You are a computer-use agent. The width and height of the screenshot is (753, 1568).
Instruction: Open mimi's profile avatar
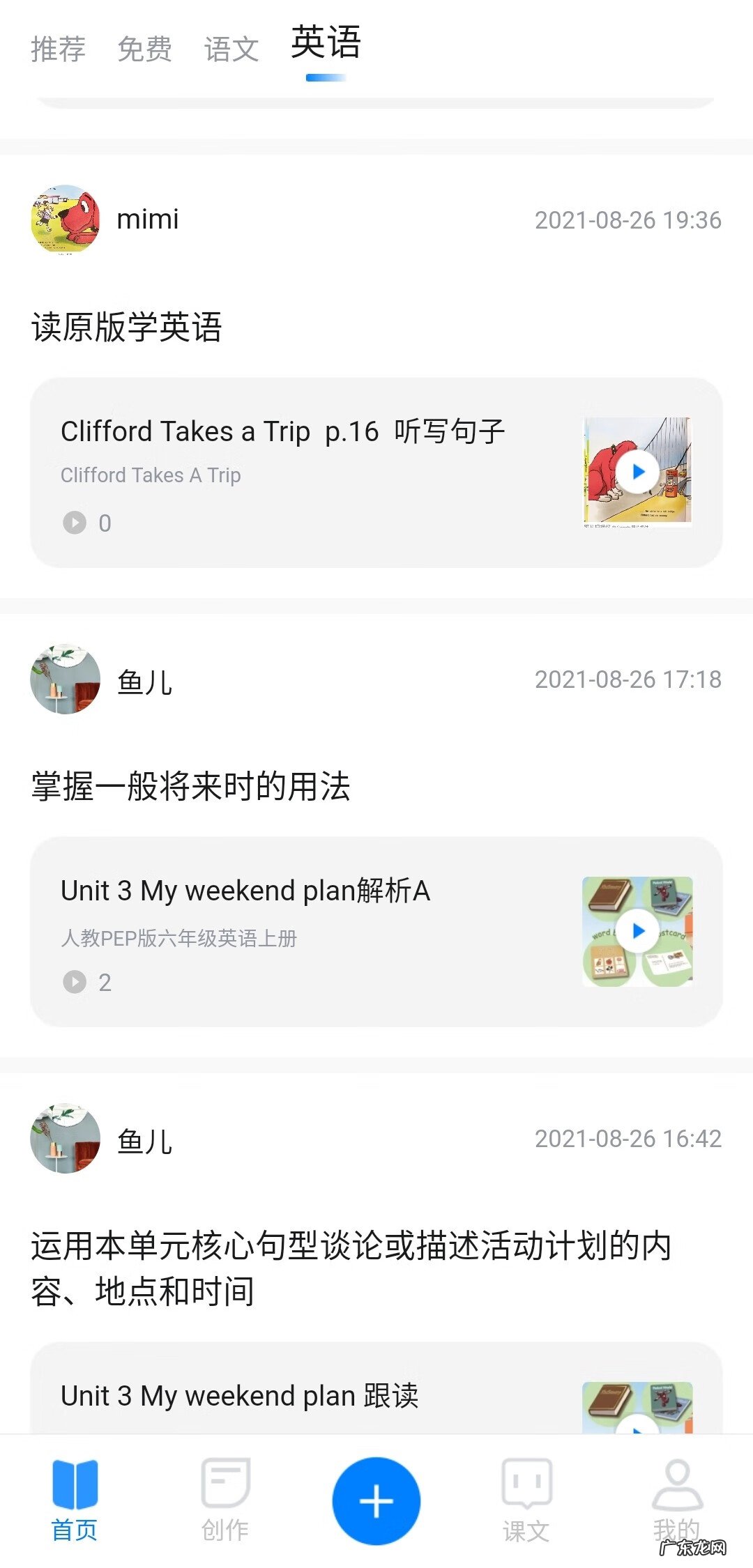[66, 220]
